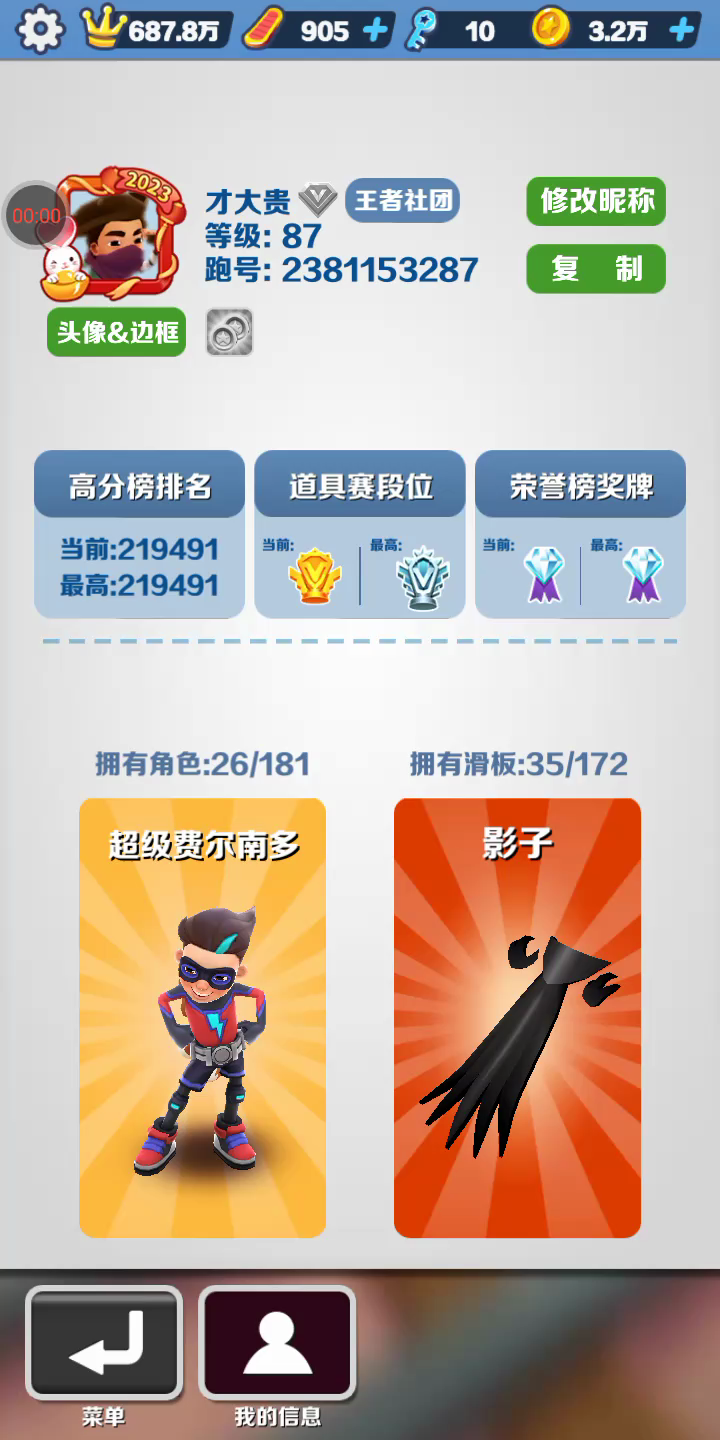Tap the 00:00 screen recorder bubble
Image resolution: width=720 pixels, height=1440 pixels.
34,215
